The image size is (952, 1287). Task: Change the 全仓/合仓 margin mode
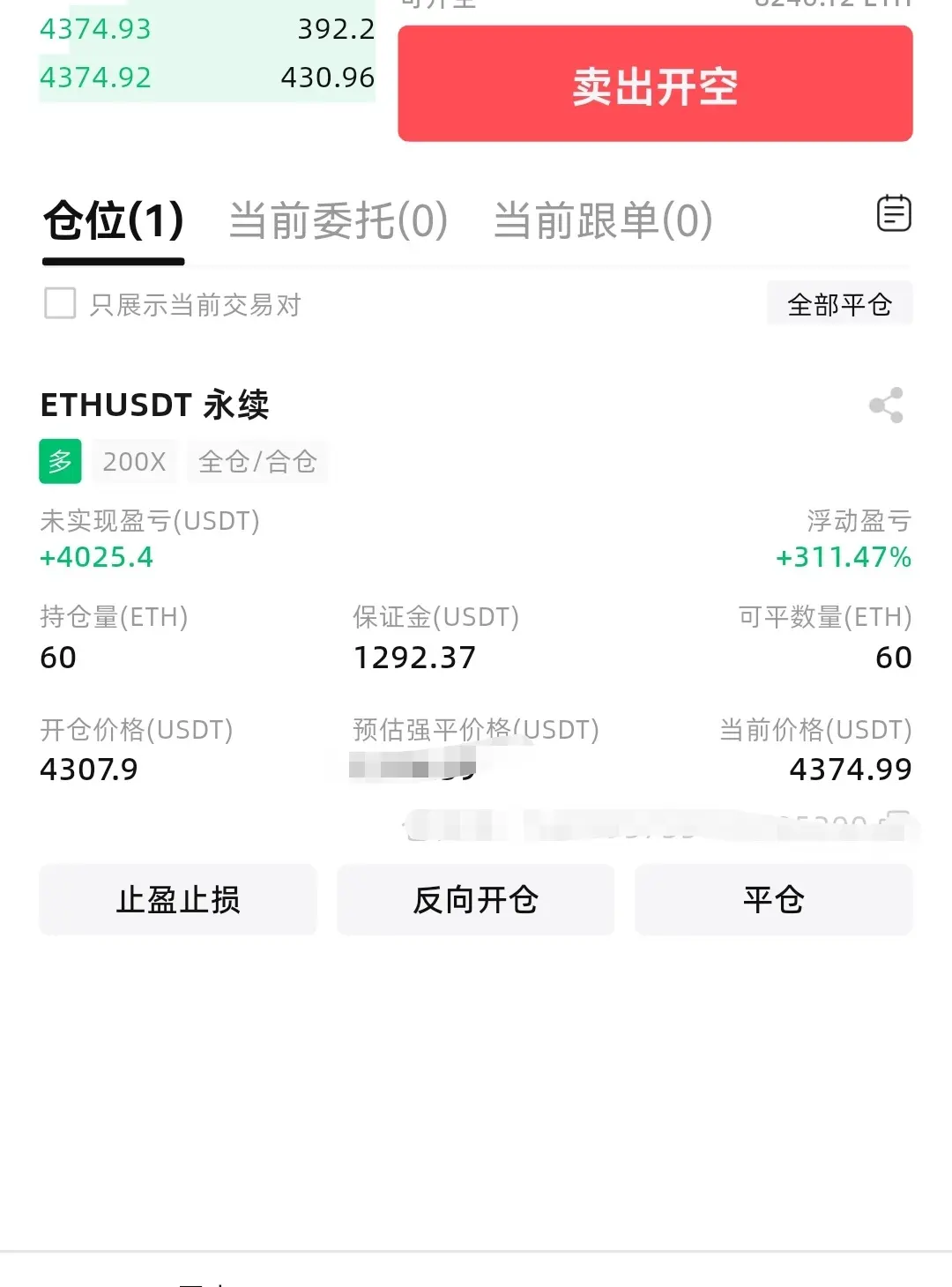click(257, 461)
